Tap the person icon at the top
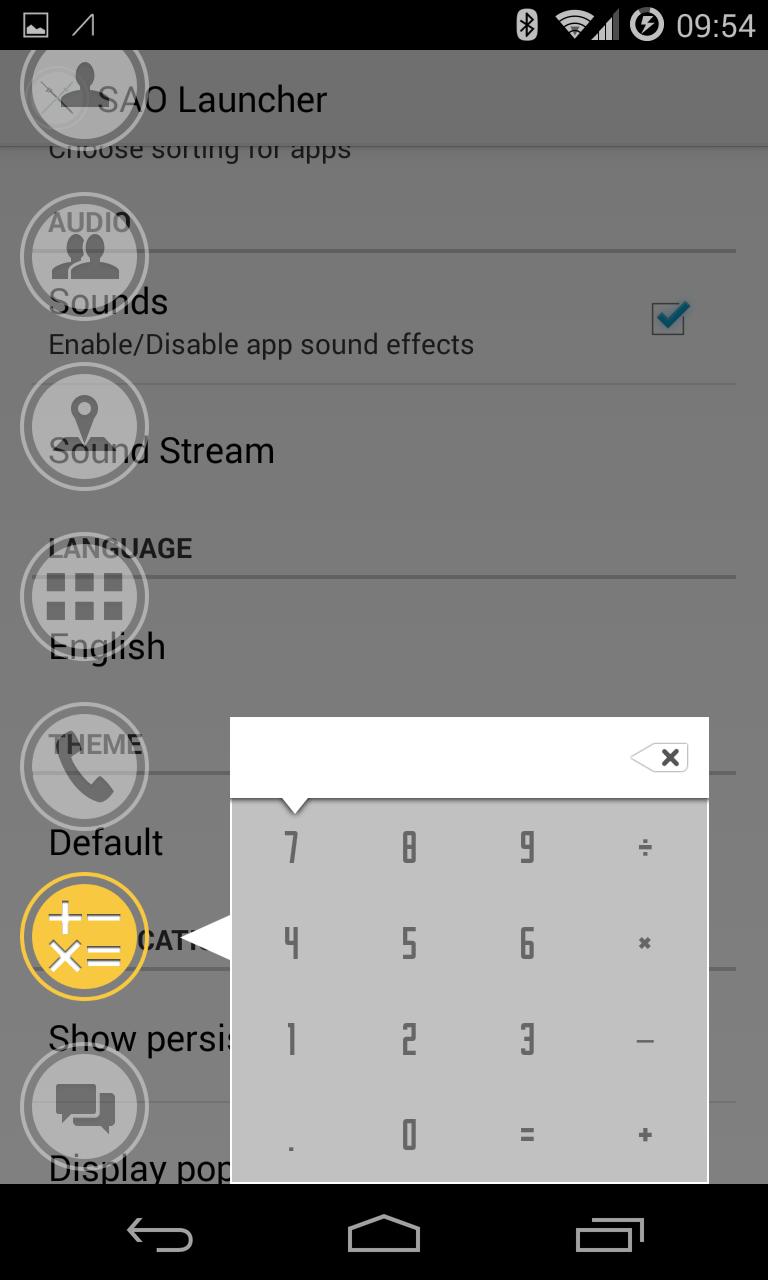Image resolution: width=768 pixels, height=1280 pixels. coord(84,86)
